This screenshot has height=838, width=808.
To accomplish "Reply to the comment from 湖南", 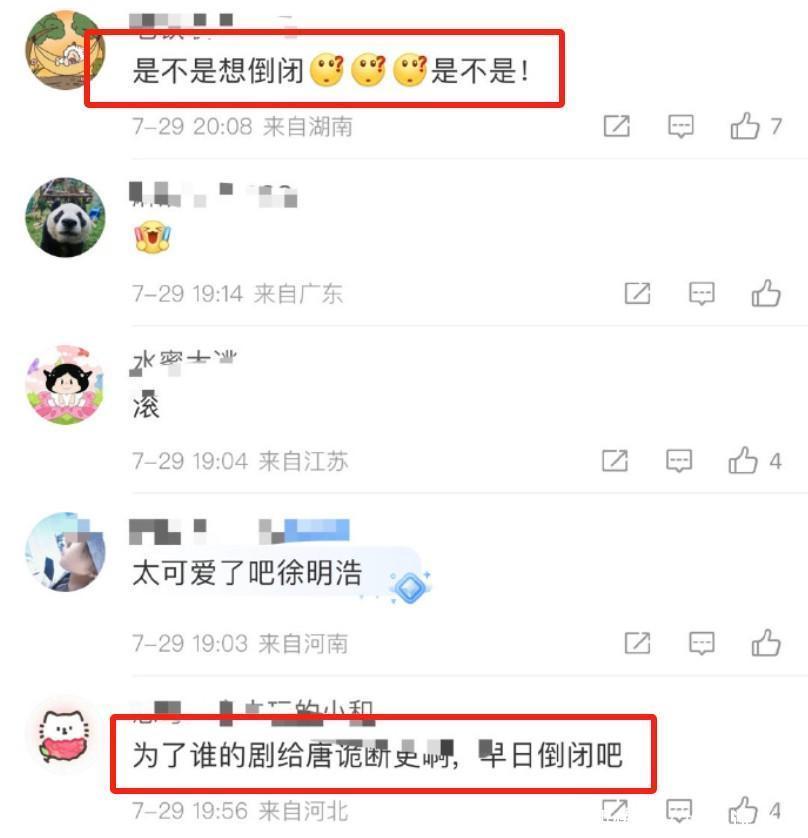I will tap(681, 126).
